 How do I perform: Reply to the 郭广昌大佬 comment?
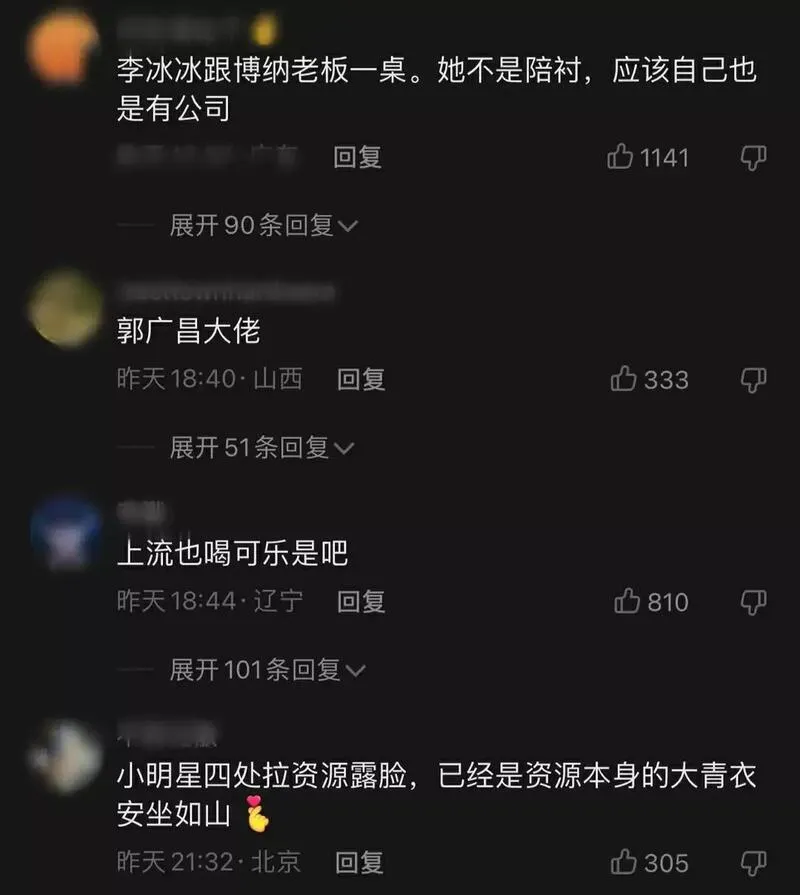[361, 379]
